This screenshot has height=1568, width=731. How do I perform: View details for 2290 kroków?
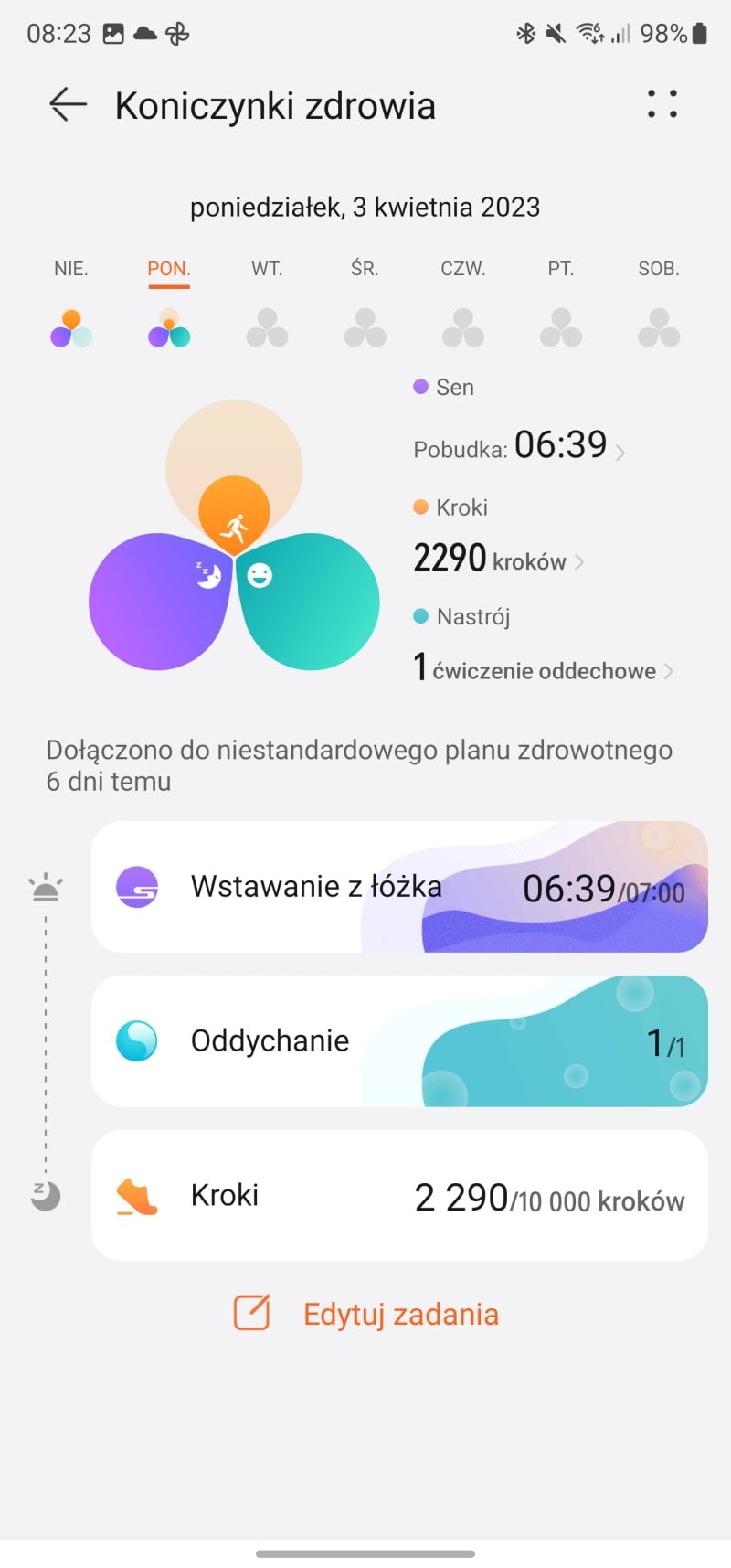[x=498, y=559]
